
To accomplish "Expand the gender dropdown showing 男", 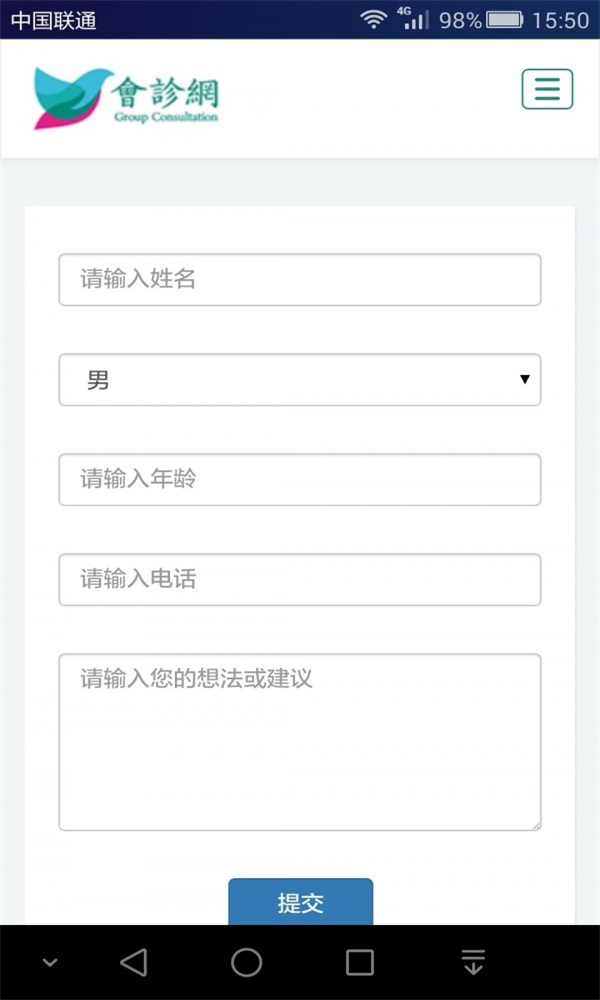I will tap(300, 380).
